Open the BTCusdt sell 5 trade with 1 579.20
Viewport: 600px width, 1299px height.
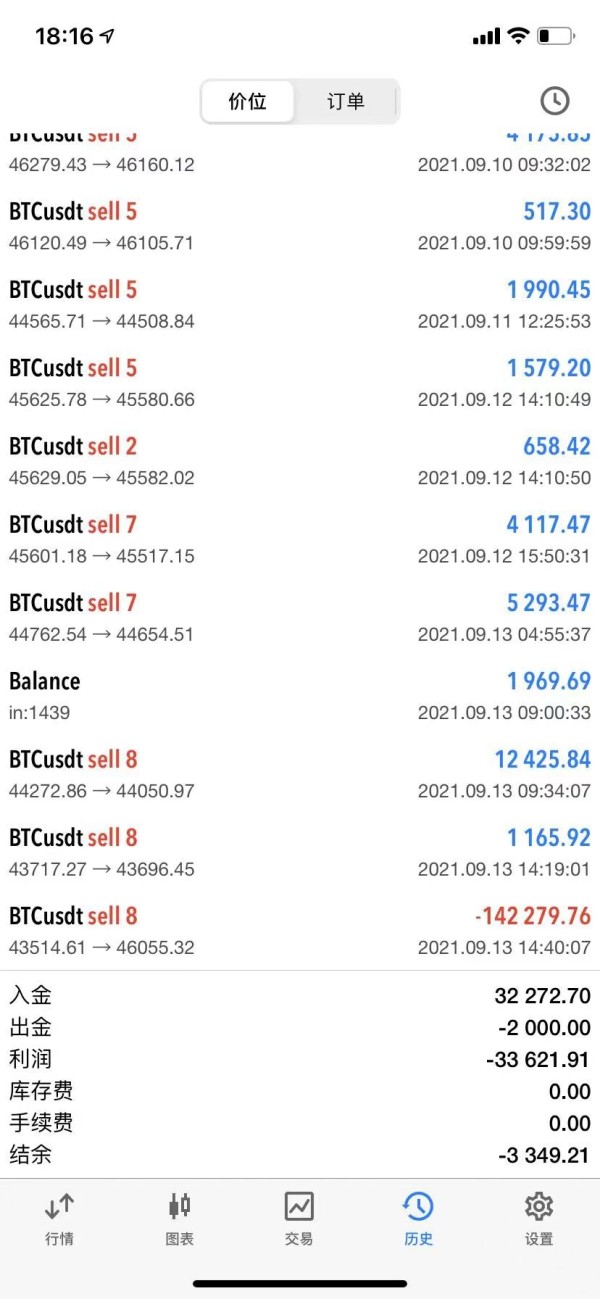(300, 382)
